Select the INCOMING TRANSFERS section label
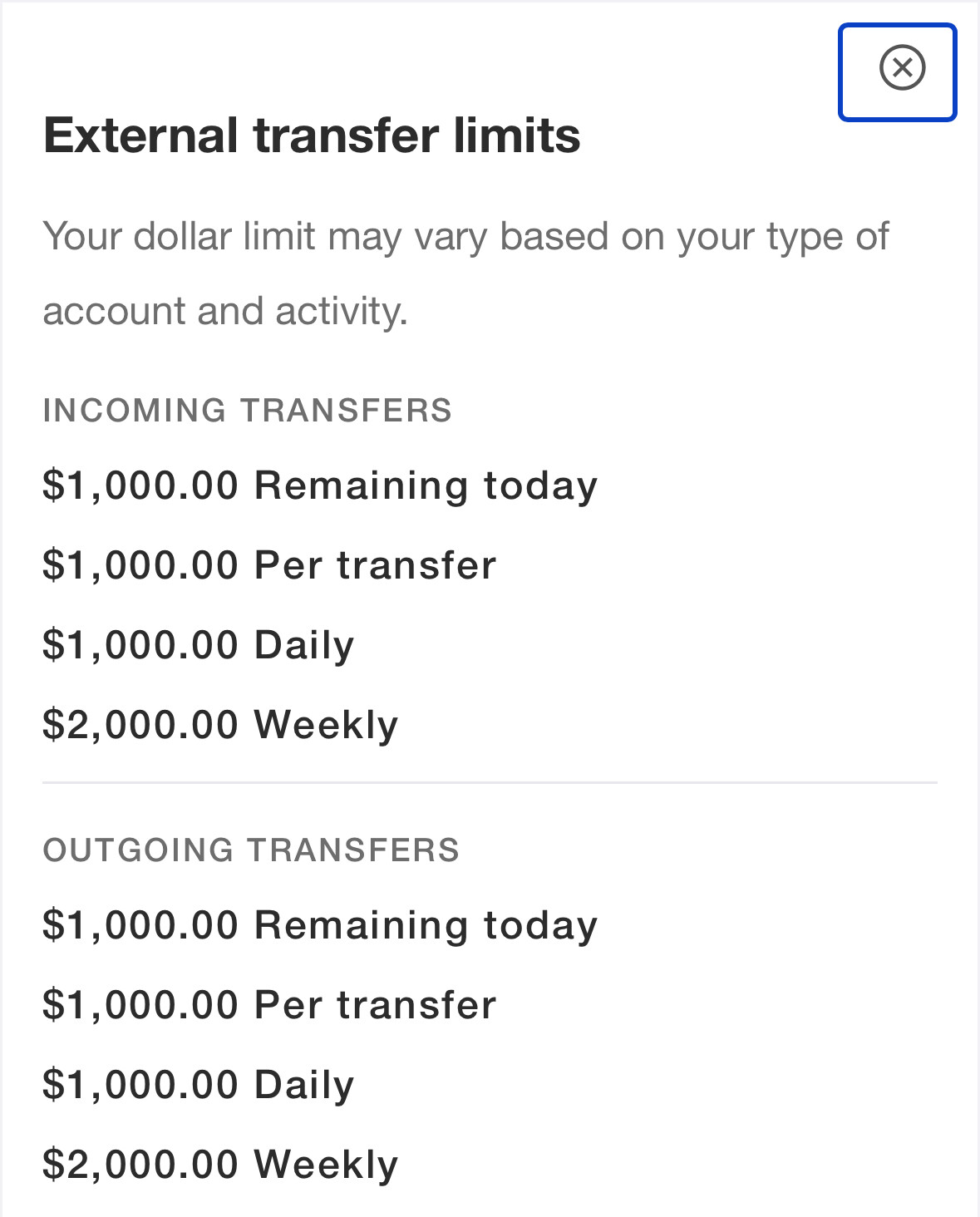 [247, 410]
